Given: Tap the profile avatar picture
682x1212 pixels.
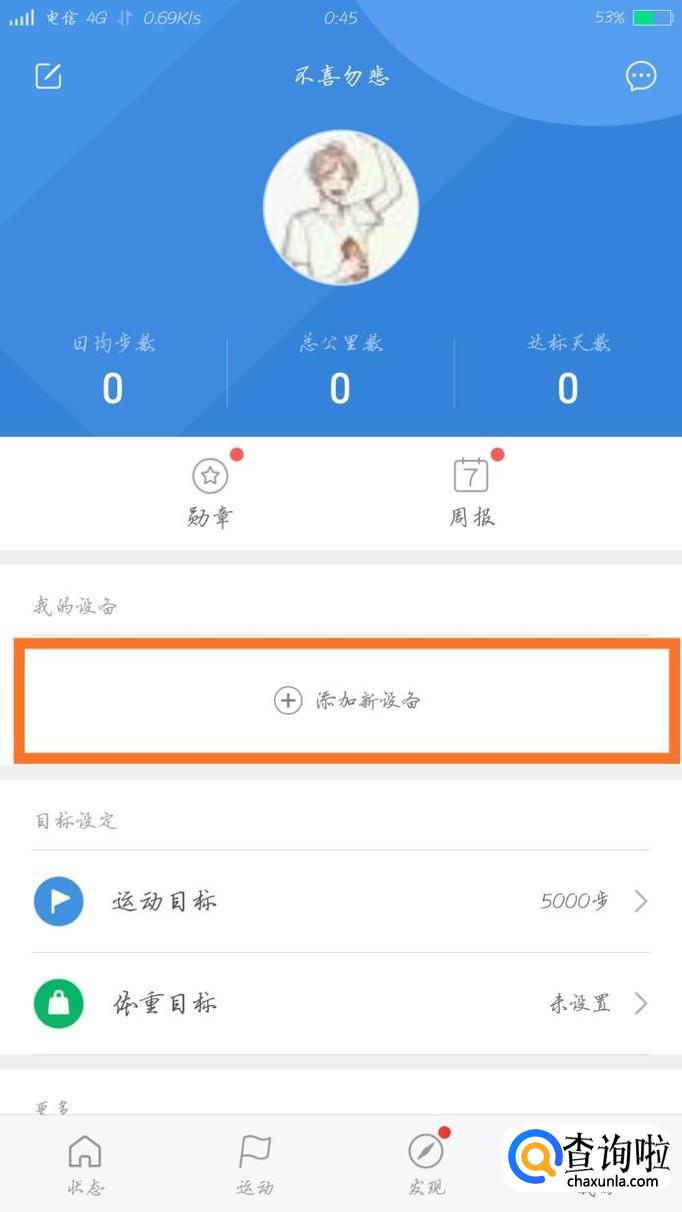Looking at the screenshot, I should pos(340,207).
